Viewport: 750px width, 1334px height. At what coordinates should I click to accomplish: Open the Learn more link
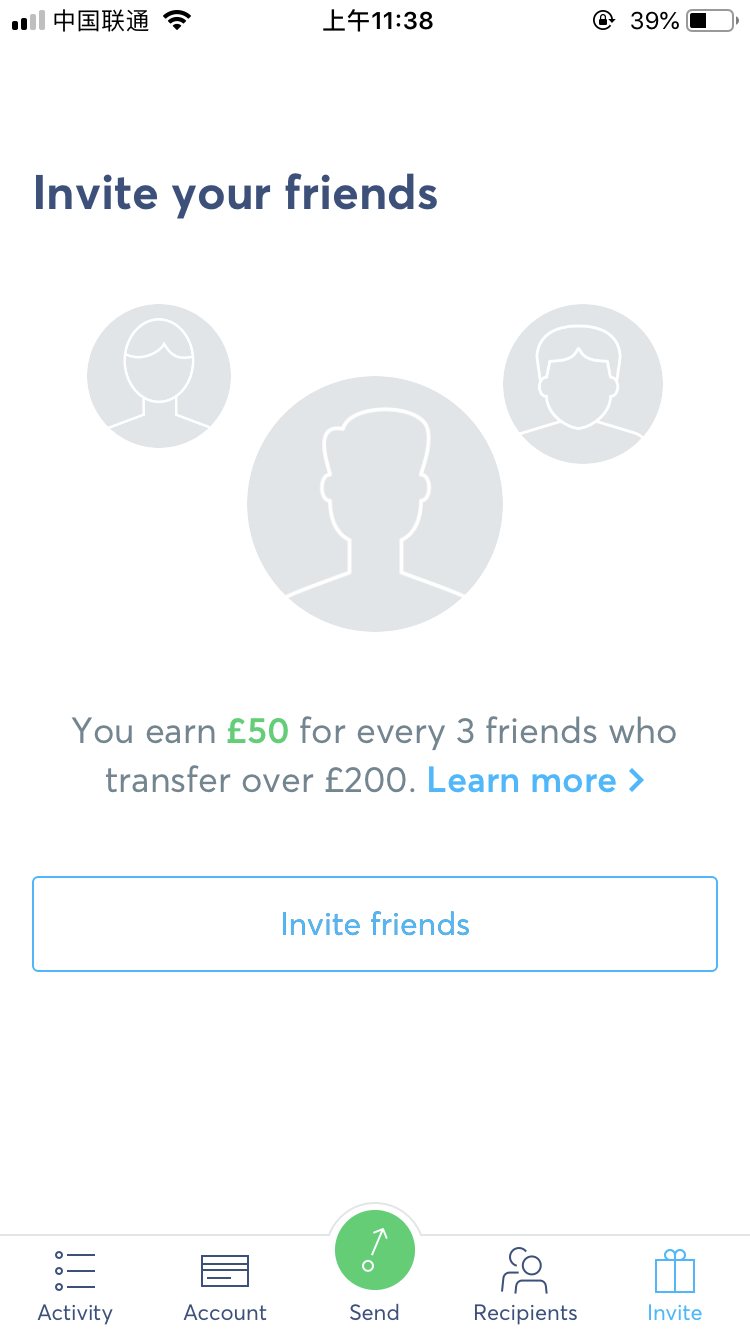(535, 781)
